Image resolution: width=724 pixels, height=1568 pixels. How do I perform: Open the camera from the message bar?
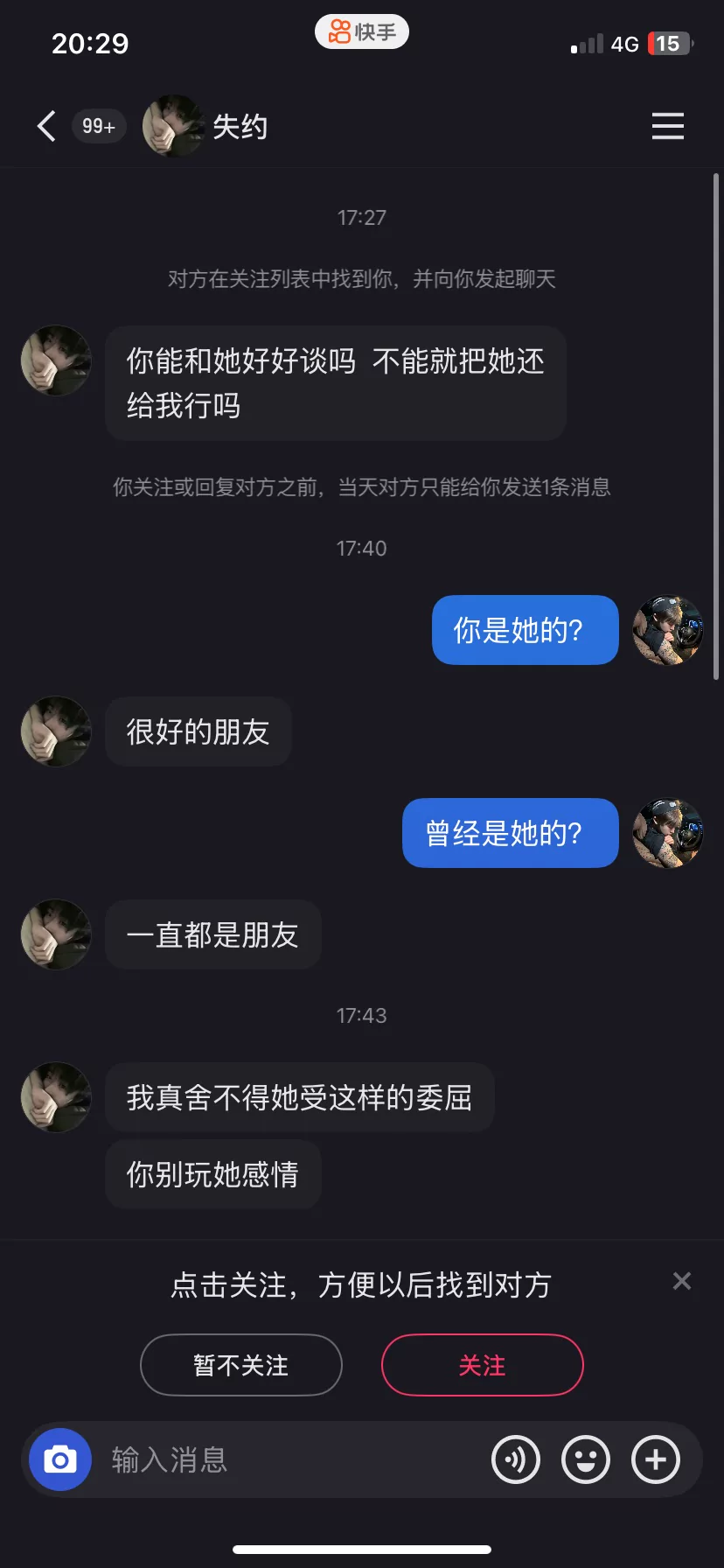coord(60,1459)
